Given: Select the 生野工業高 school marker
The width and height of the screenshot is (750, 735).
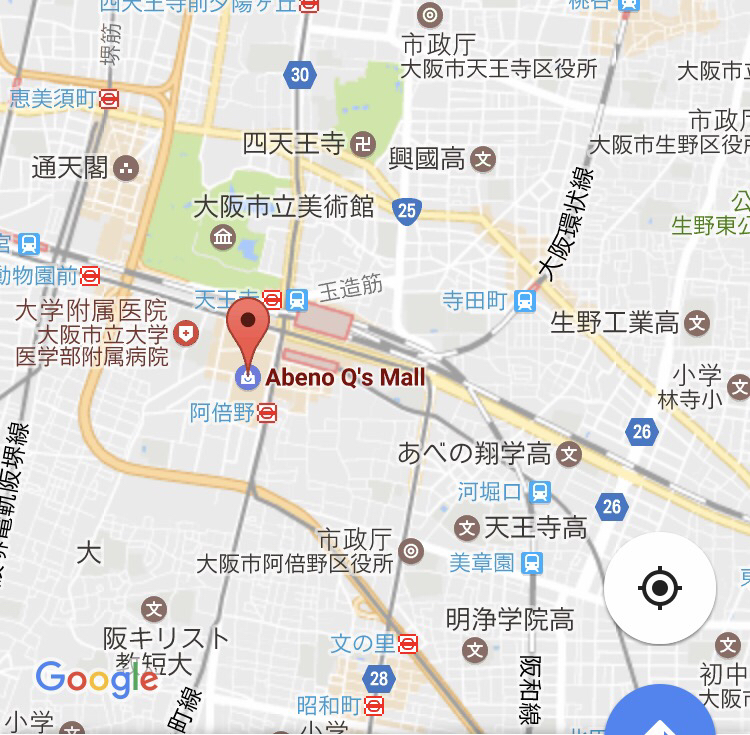Looking at the screenshot, I should point(698,323).
